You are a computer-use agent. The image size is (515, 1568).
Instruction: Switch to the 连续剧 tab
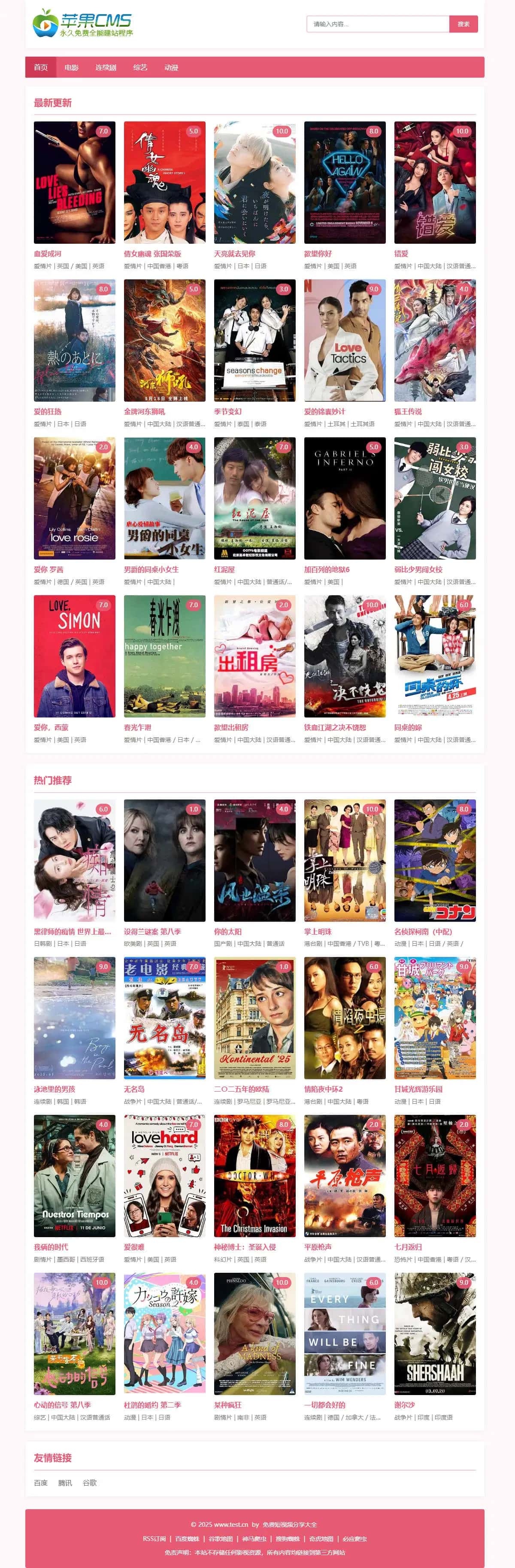point(105,67)
